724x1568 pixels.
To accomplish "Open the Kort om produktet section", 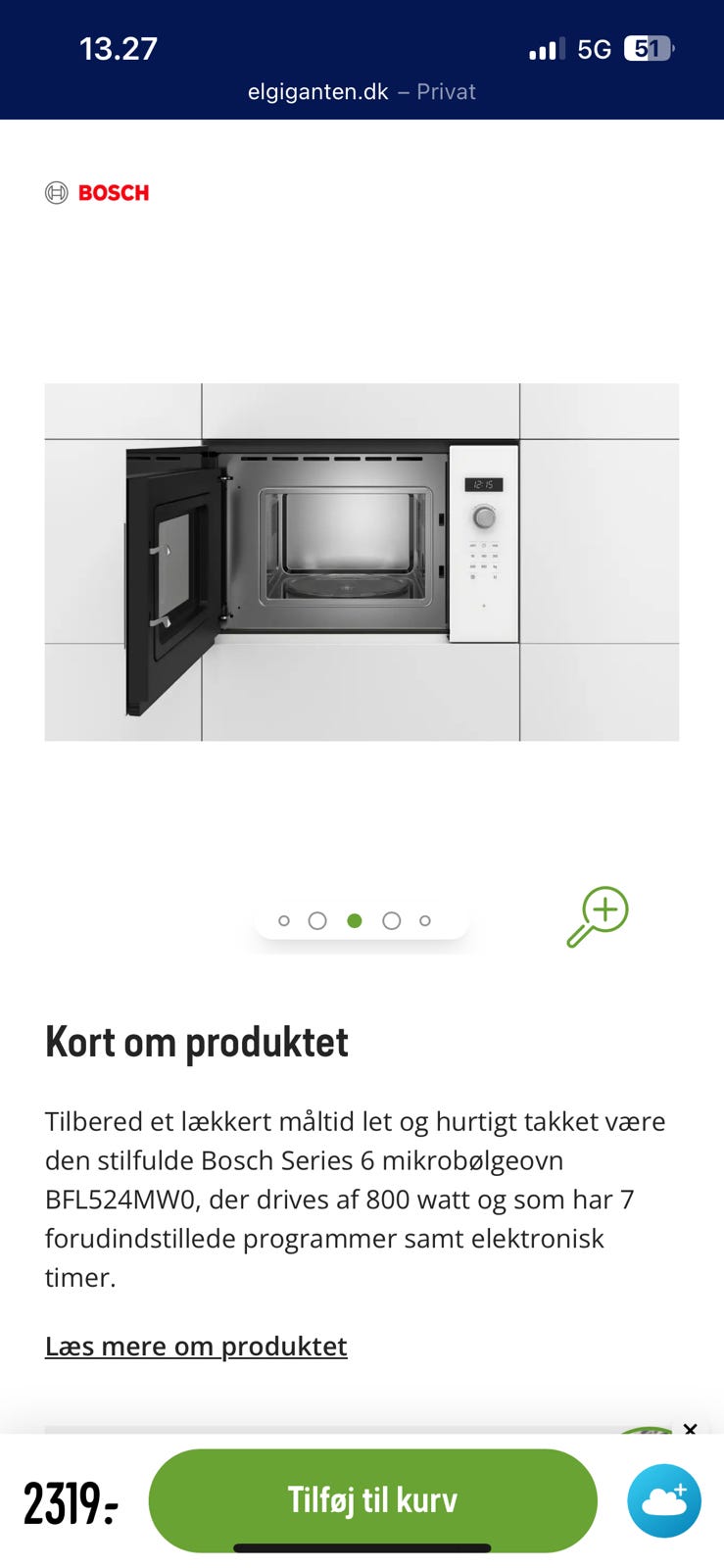I will (196, 1041).
